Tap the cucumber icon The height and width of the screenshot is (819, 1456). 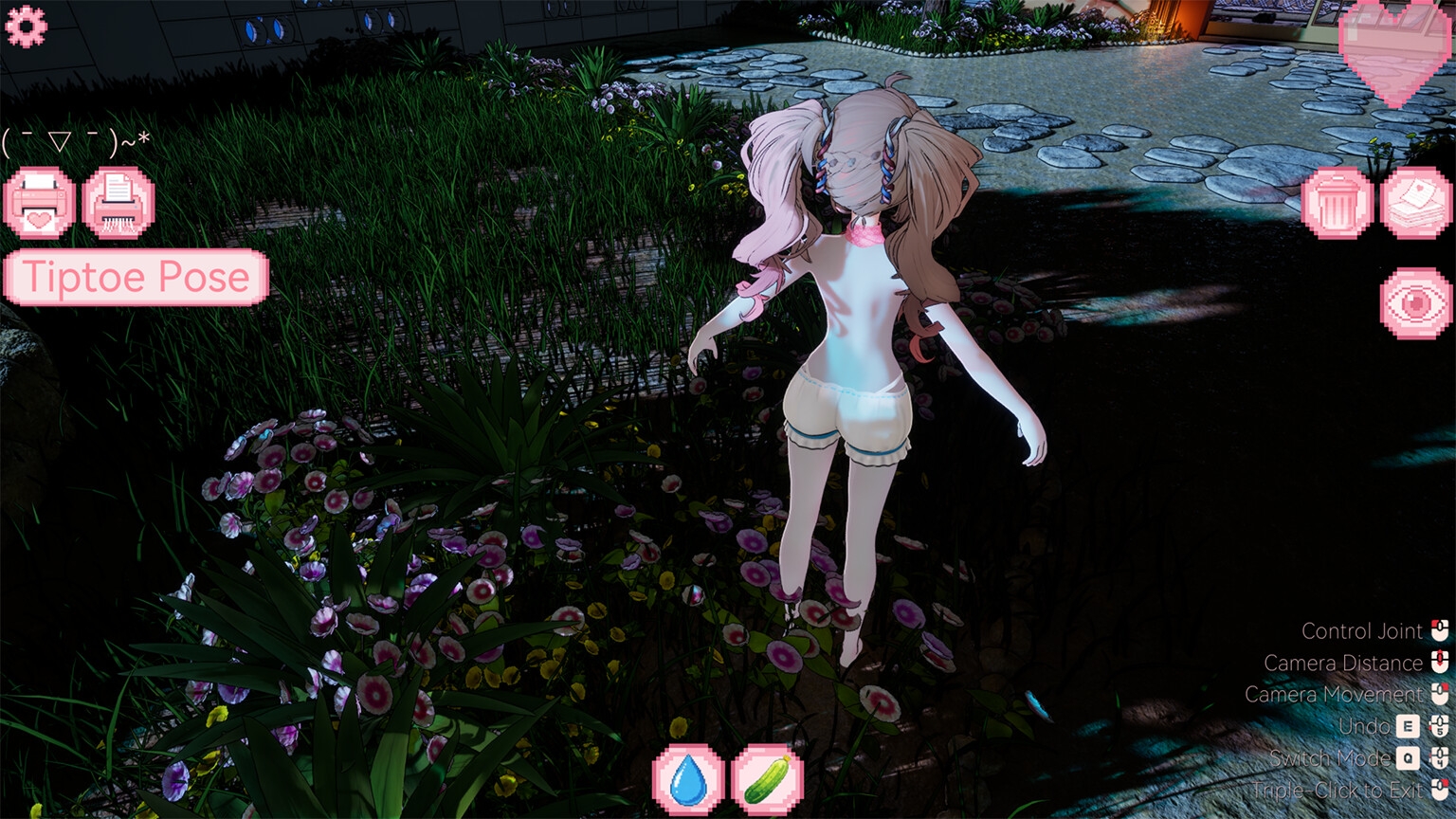768,780
